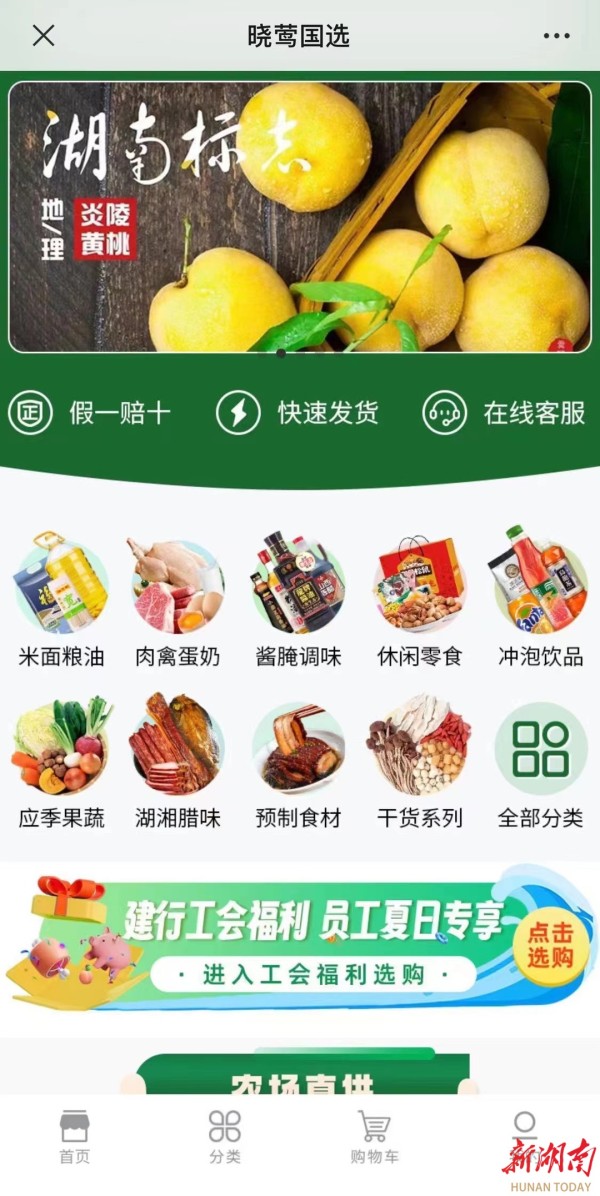The image size is (600, 1196).
Task: Open the 冲泡饮品 category
Action: point(541,600)
